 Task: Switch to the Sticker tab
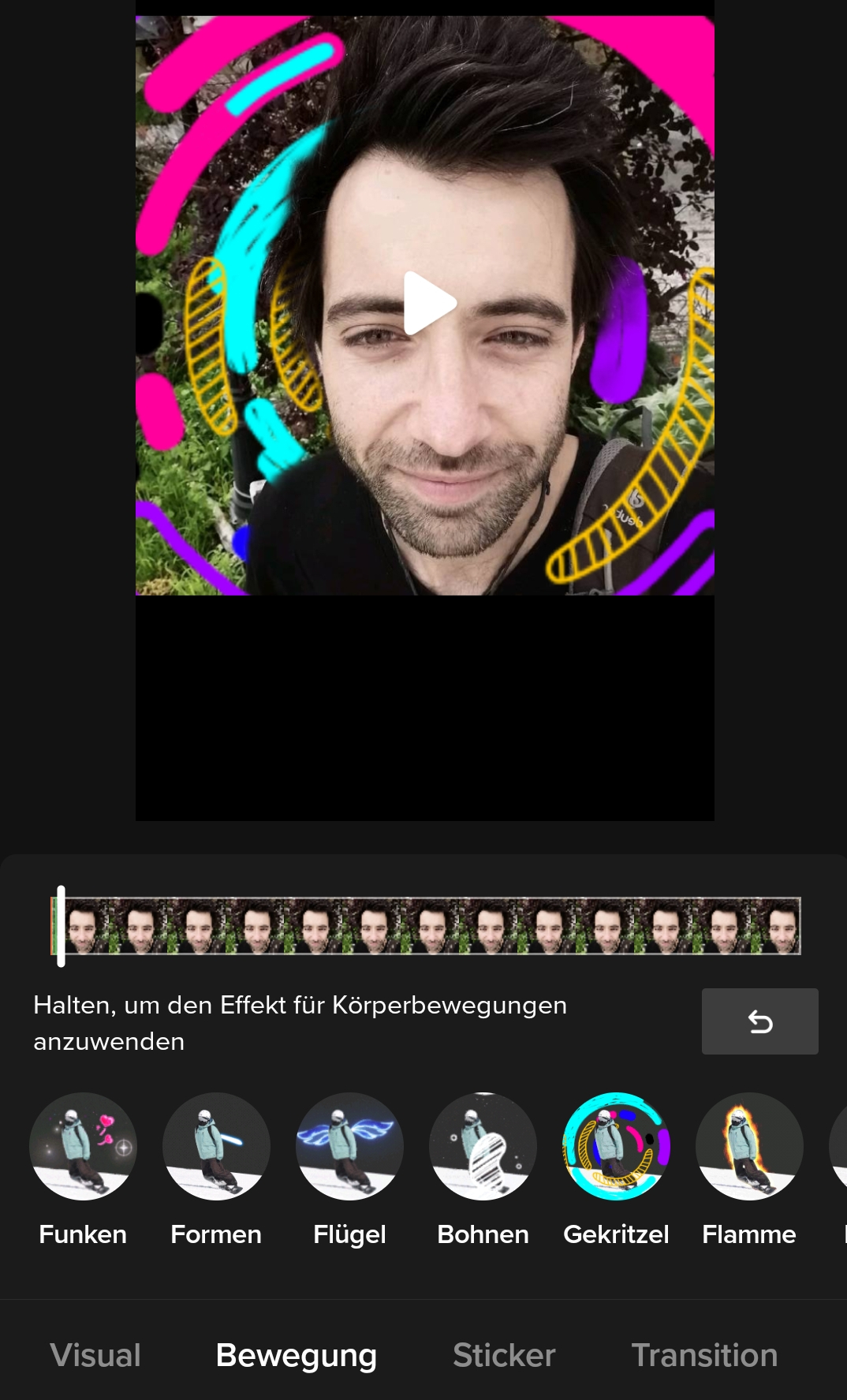point(504,1355)
